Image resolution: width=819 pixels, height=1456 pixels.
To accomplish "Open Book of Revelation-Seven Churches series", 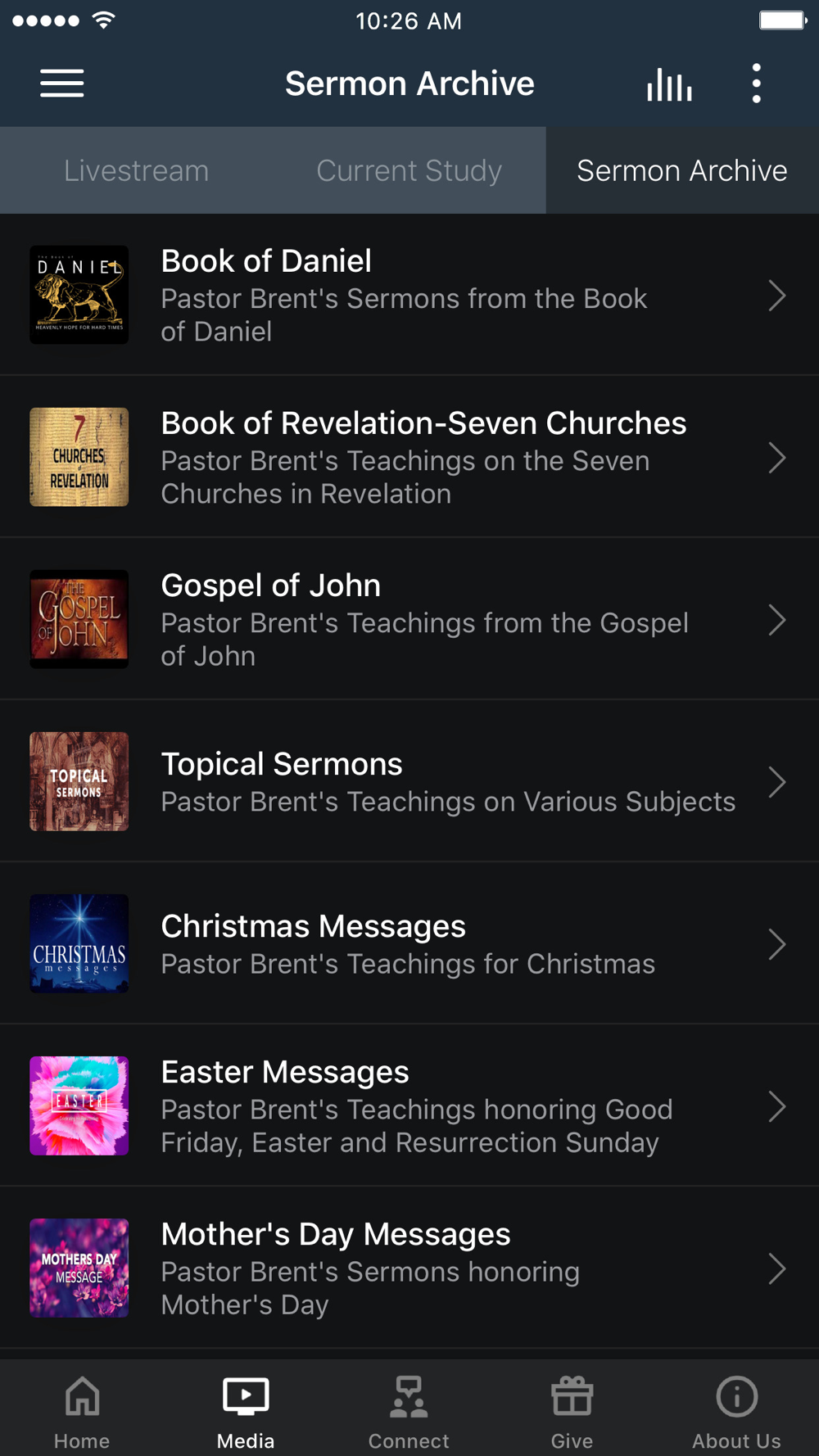I will [x=409, y=457].
